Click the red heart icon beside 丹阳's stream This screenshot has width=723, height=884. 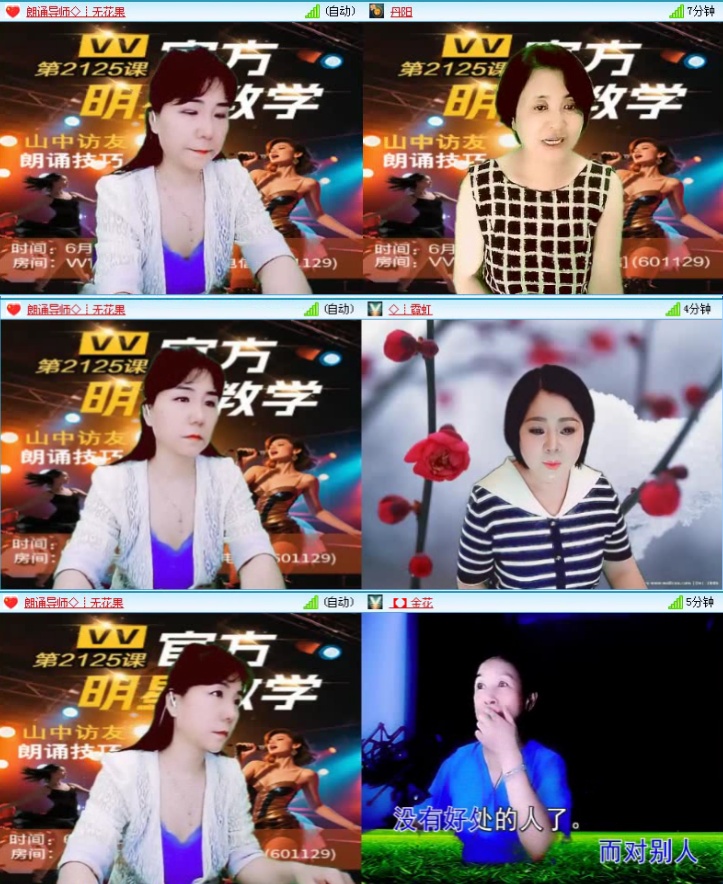pyautogui.click(x=12, y=13)
